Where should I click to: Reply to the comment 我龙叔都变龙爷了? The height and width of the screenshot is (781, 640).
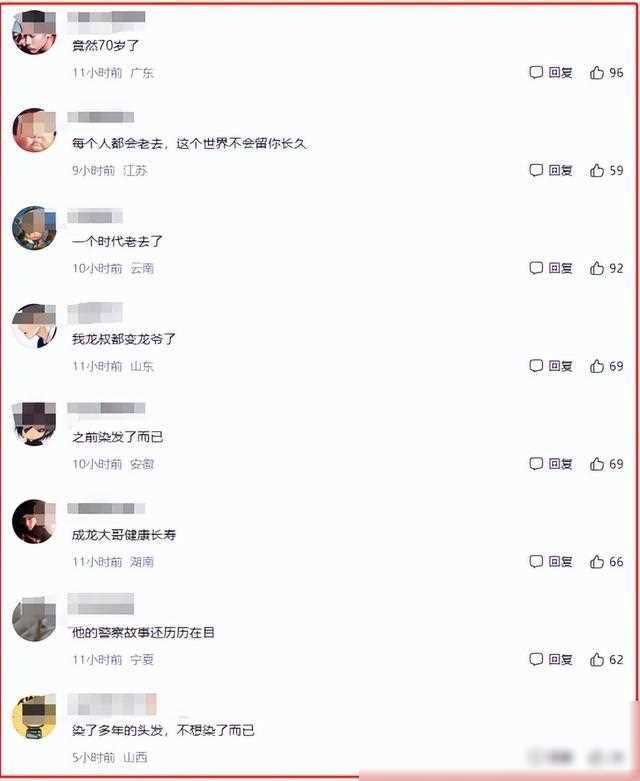pos(551,366)
